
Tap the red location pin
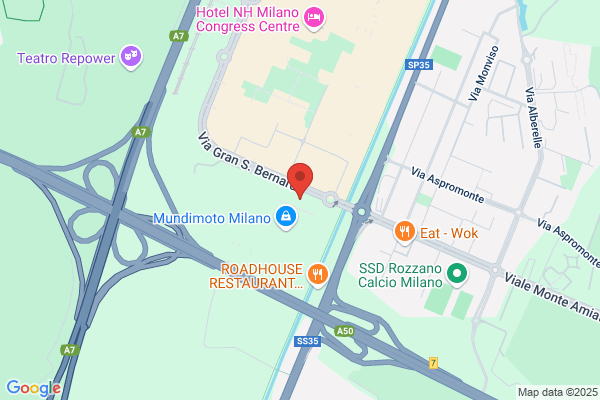point(300,180)
